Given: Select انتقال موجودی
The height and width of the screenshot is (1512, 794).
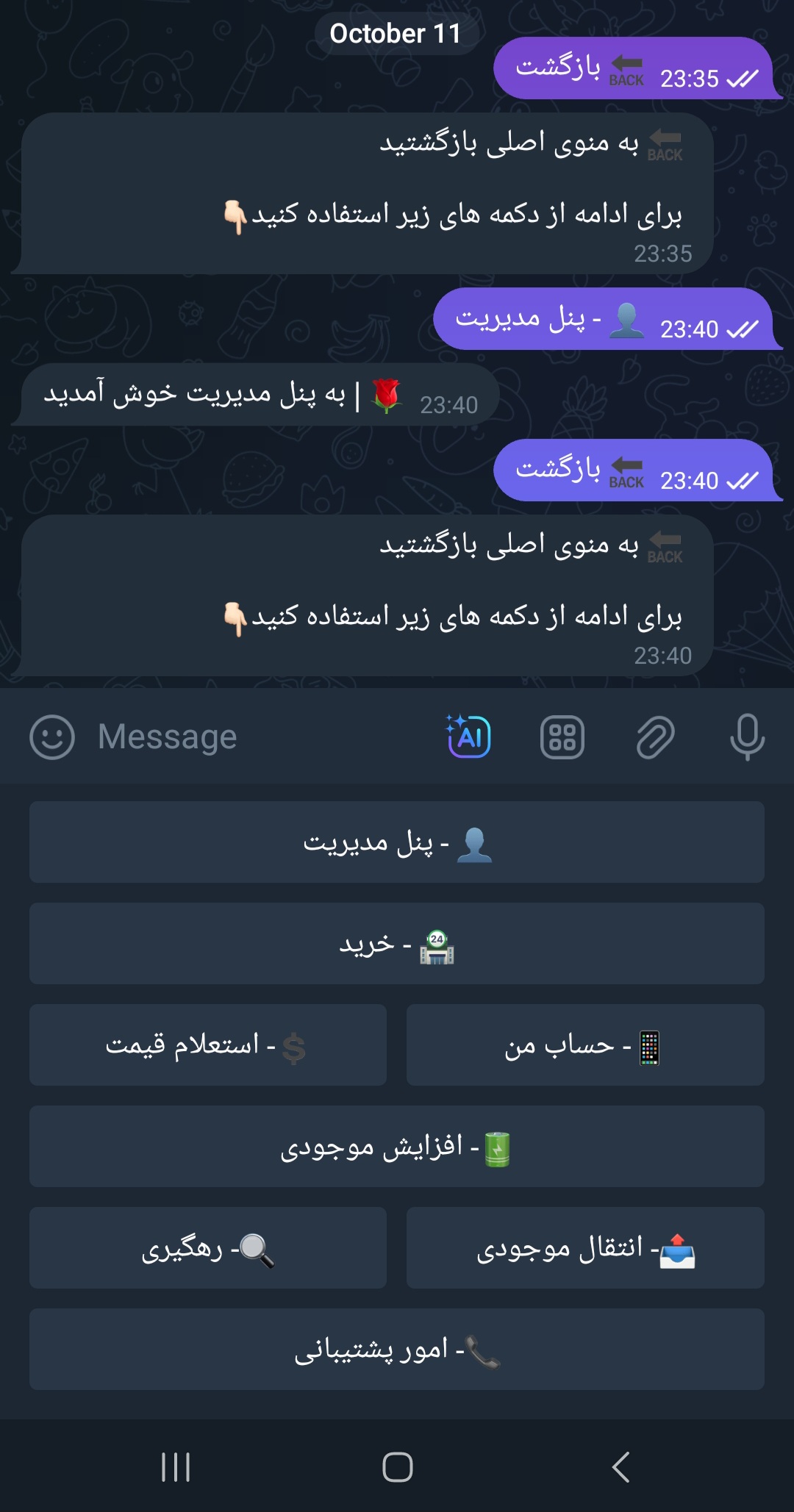Looking at the screenshot, I should coord(585,1248).
